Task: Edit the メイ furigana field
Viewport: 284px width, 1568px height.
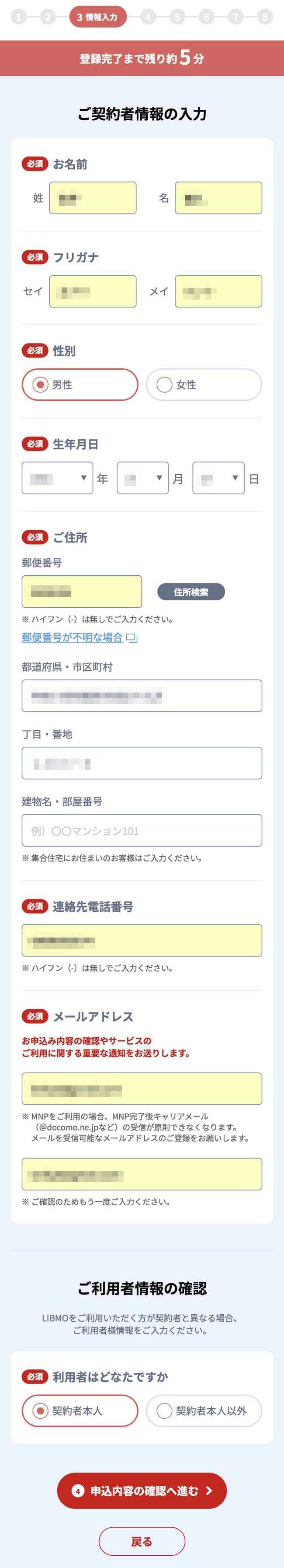Action: click(218, 291)
